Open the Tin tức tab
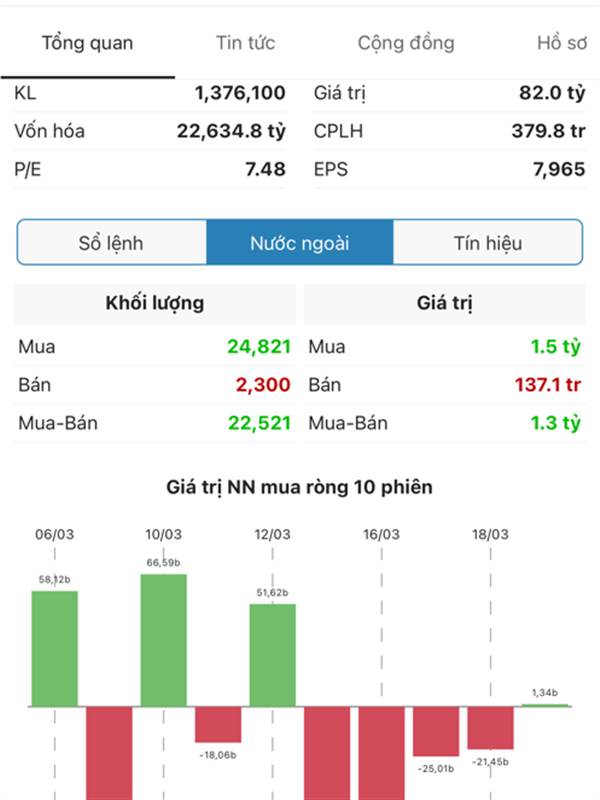Image resolution: width=600 pixels, height=800 pixels. point(245,43)
